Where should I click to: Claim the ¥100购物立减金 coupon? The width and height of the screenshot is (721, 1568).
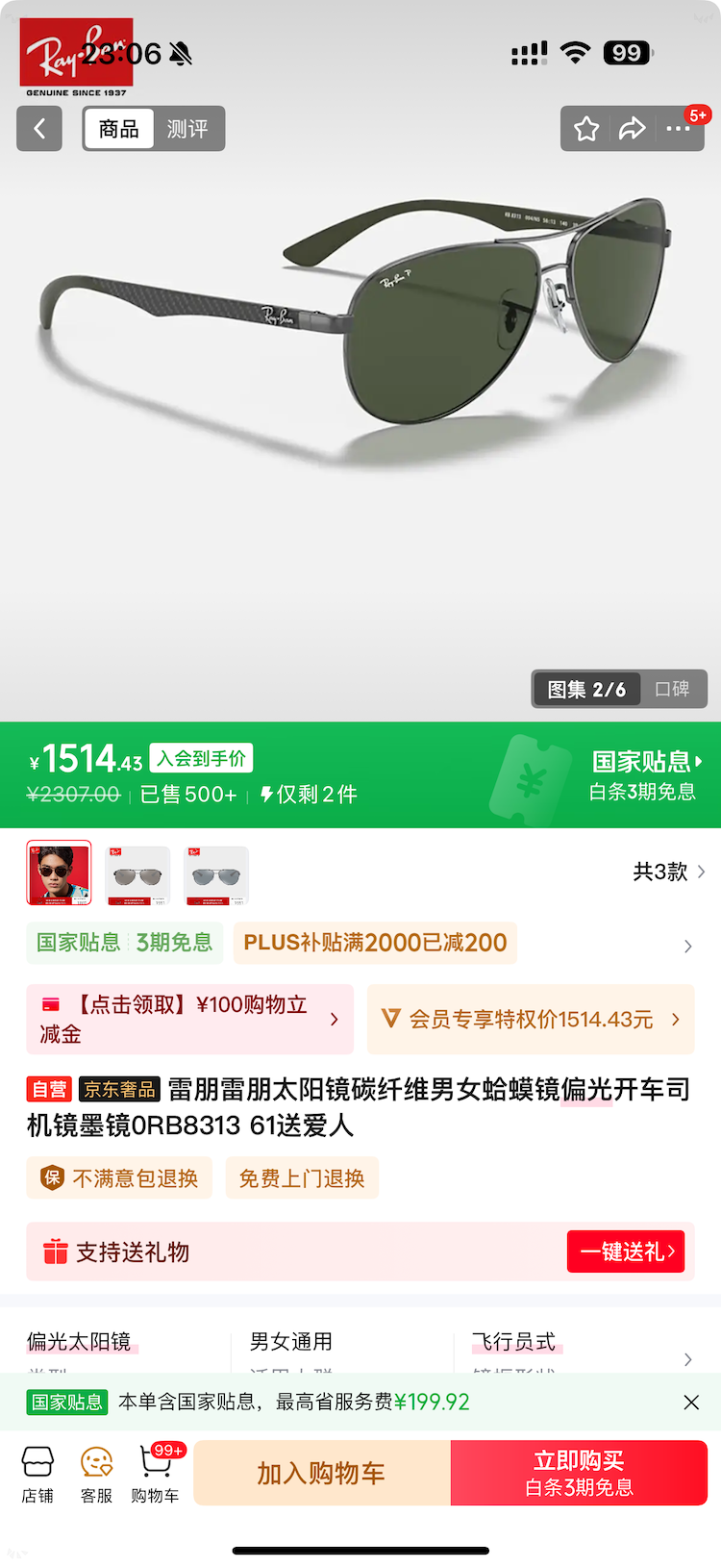(x=189, y=1019)
